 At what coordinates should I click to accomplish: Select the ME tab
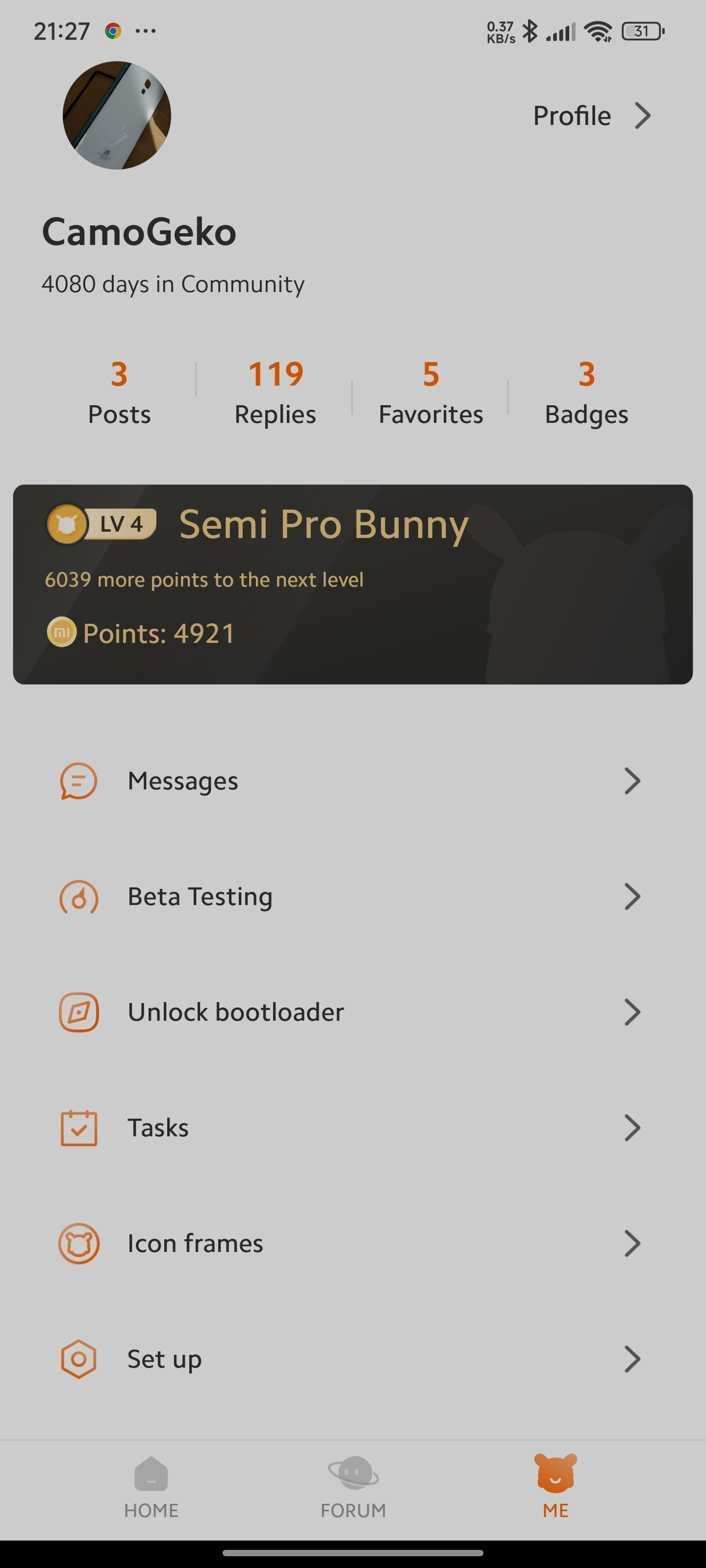(x=555, y=1488)
